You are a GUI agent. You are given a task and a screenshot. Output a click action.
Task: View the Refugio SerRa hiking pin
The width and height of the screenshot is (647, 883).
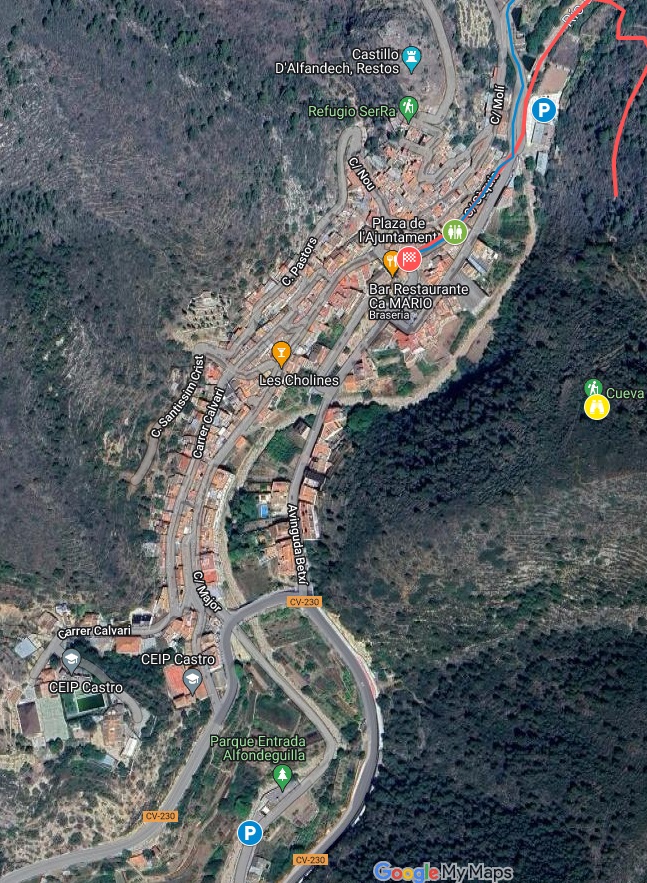click(x=407, y=107)
